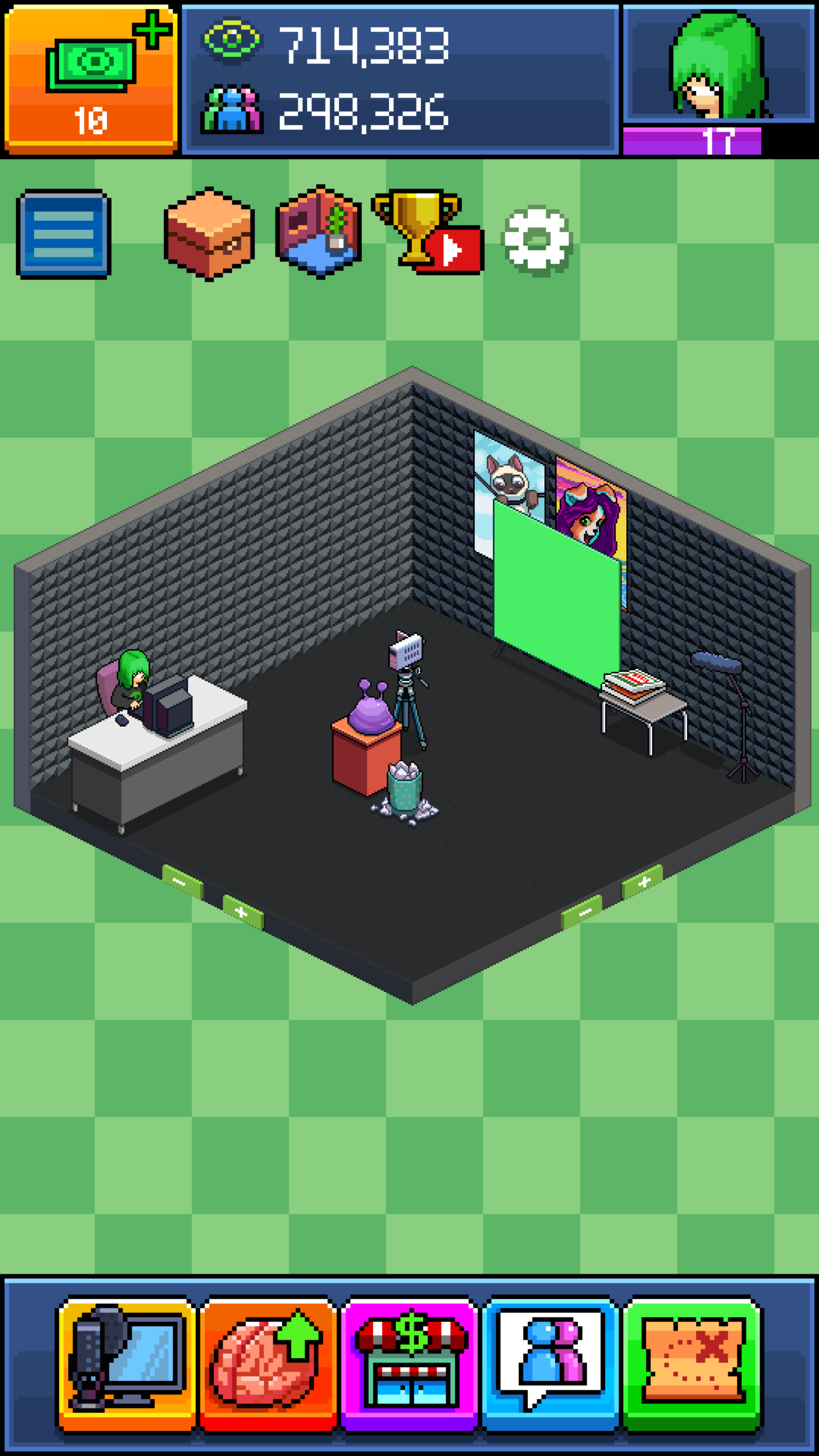Open the blue hamburger menu

point(64,234)
